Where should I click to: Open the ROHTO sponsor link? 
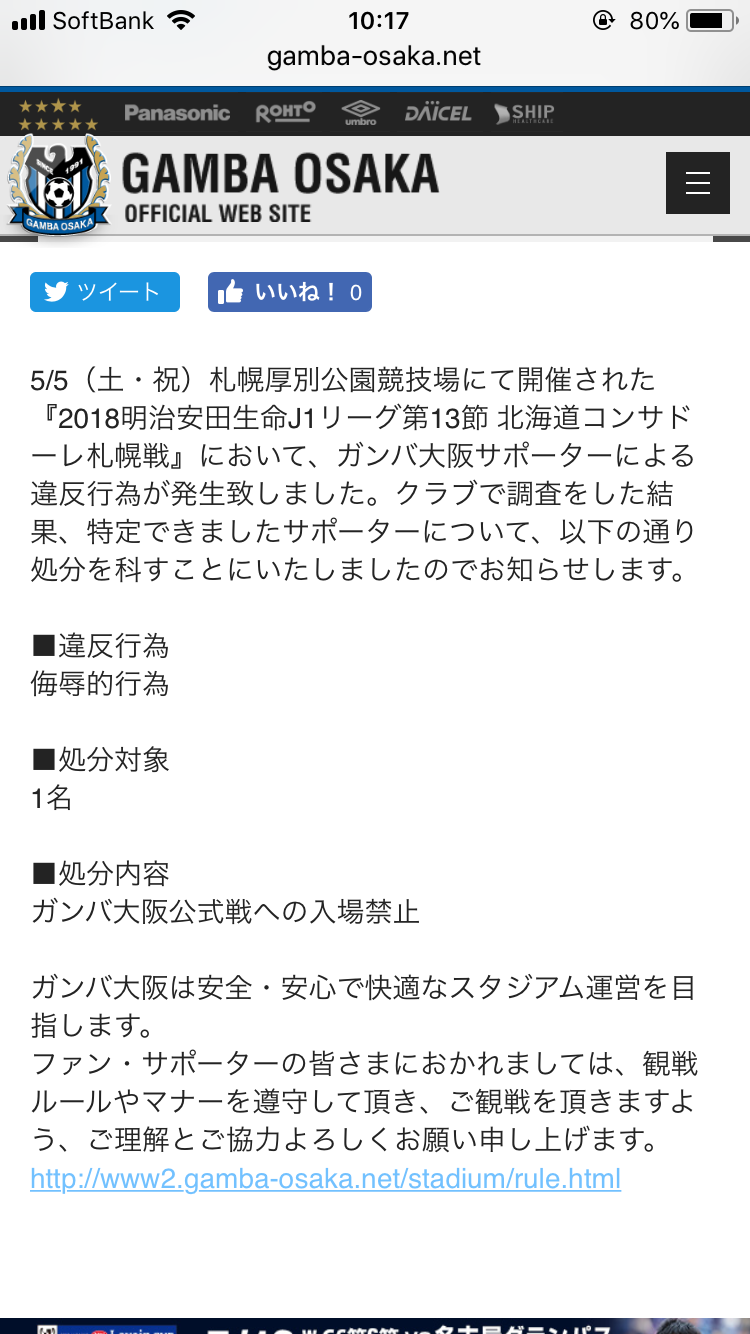pos(285,113)
